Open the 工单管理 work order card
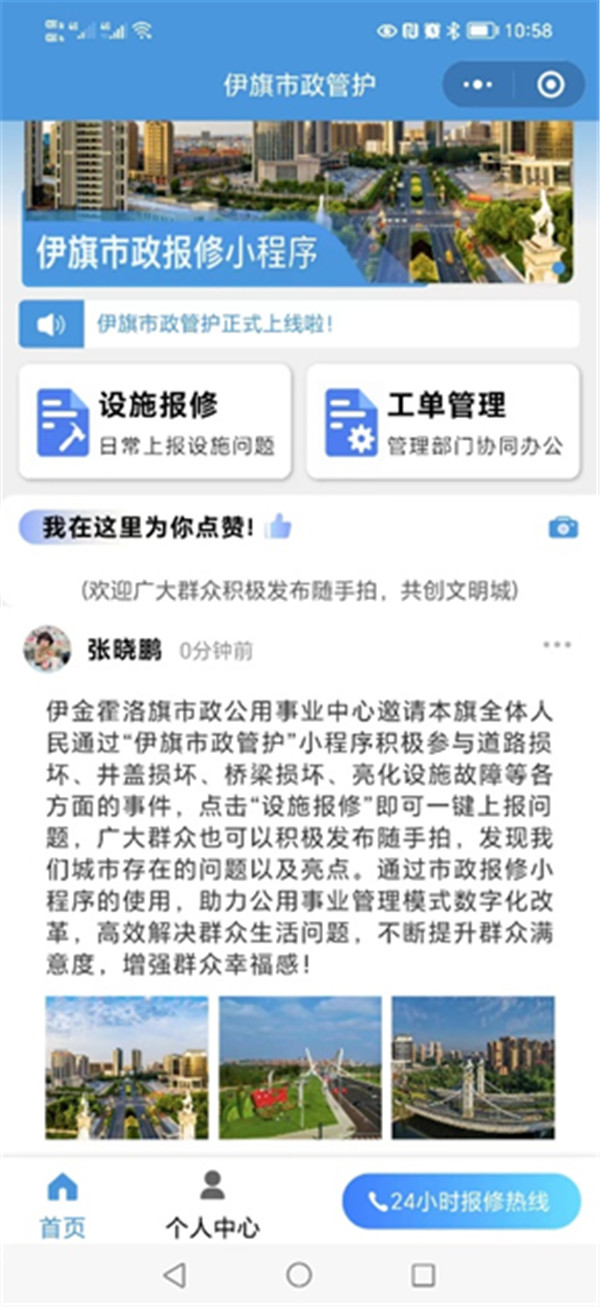Viewport: 600px width, 1307px height. pyautogui.click(x=443, y=422)
